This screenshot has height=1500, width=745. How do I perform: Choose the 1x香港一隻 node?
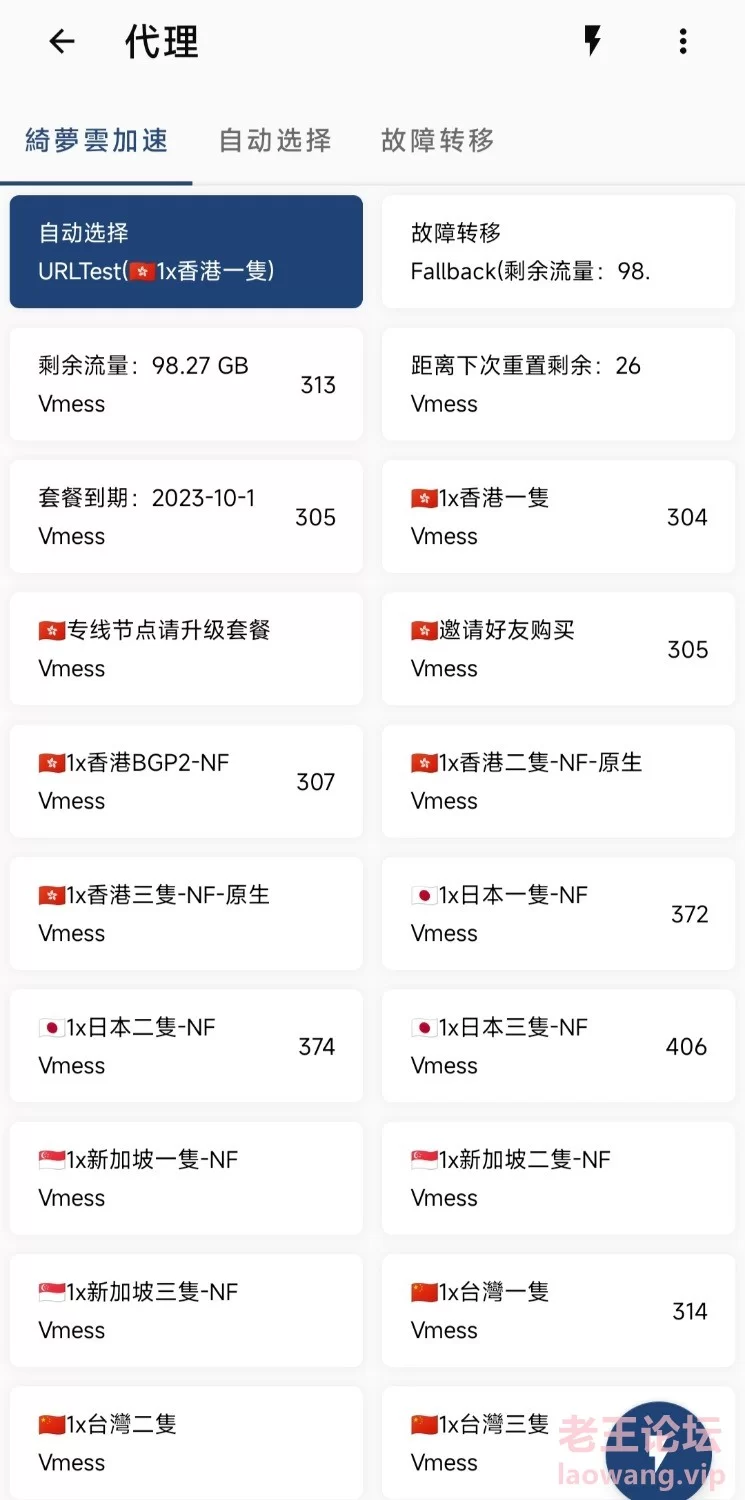pyautogui.click(x=558, y=517)
